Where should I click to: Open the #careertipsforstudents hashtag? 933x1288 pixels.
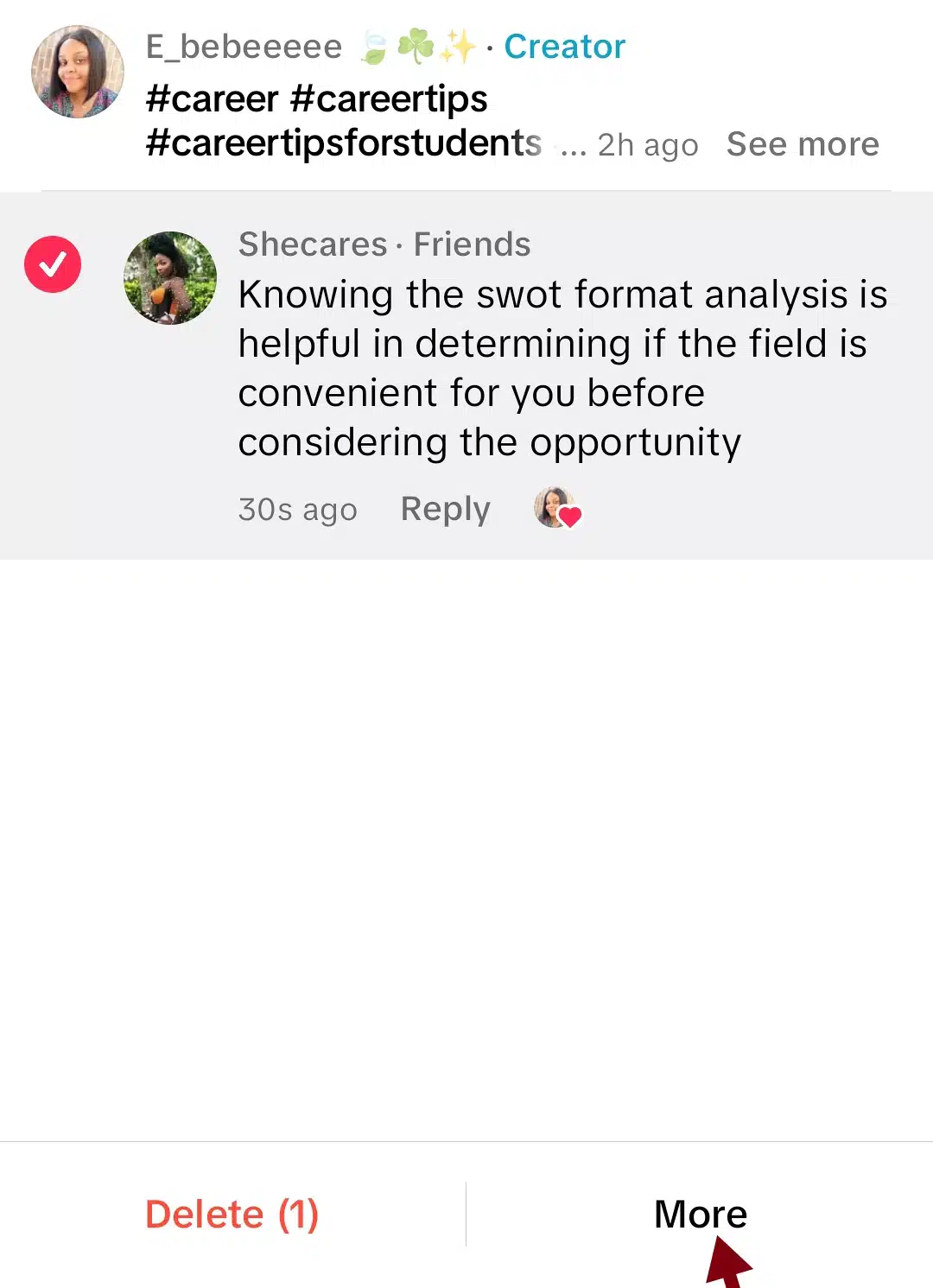343,143
